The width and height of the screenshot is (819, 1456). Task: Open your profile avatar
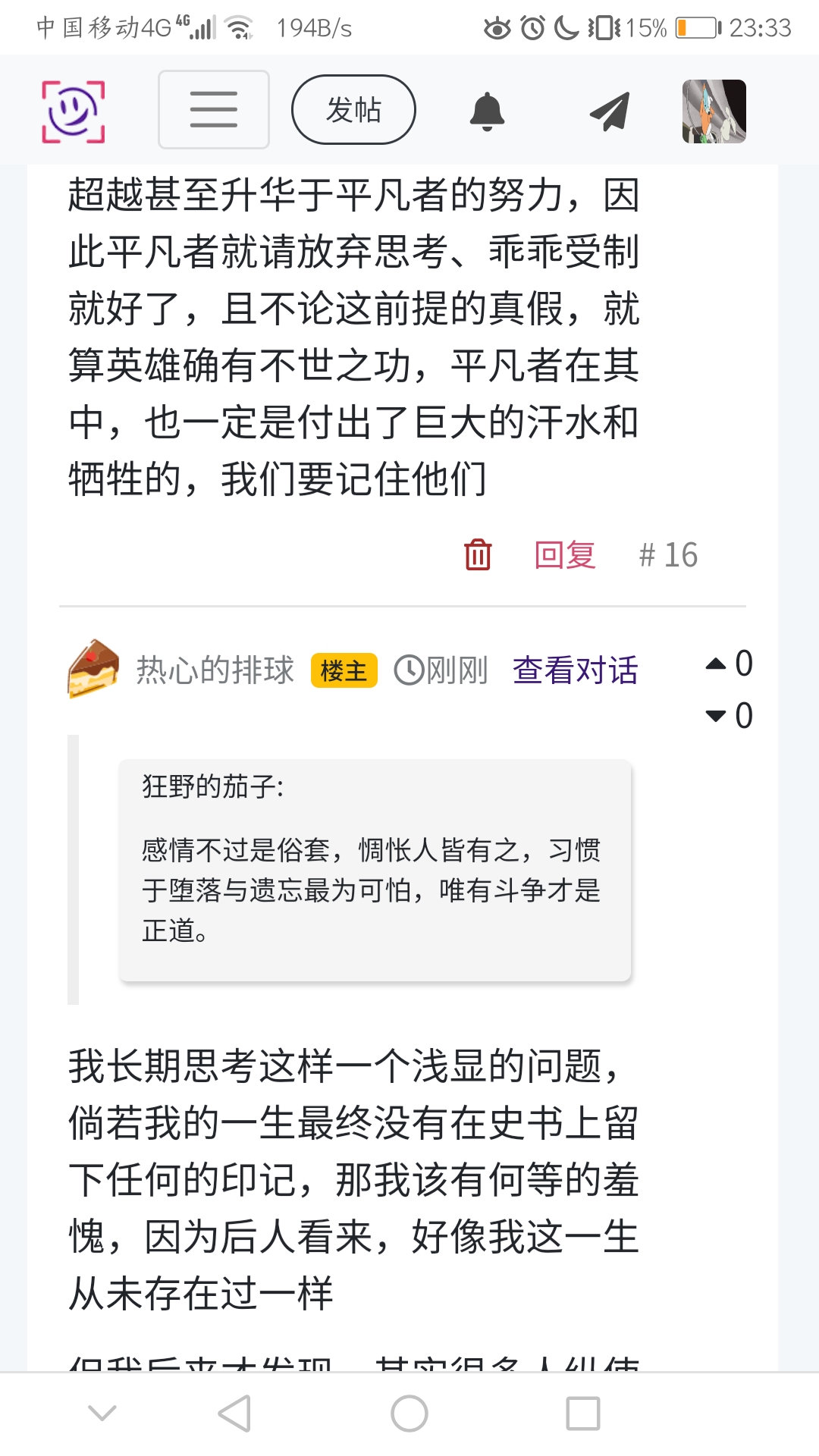click(714, 111)
